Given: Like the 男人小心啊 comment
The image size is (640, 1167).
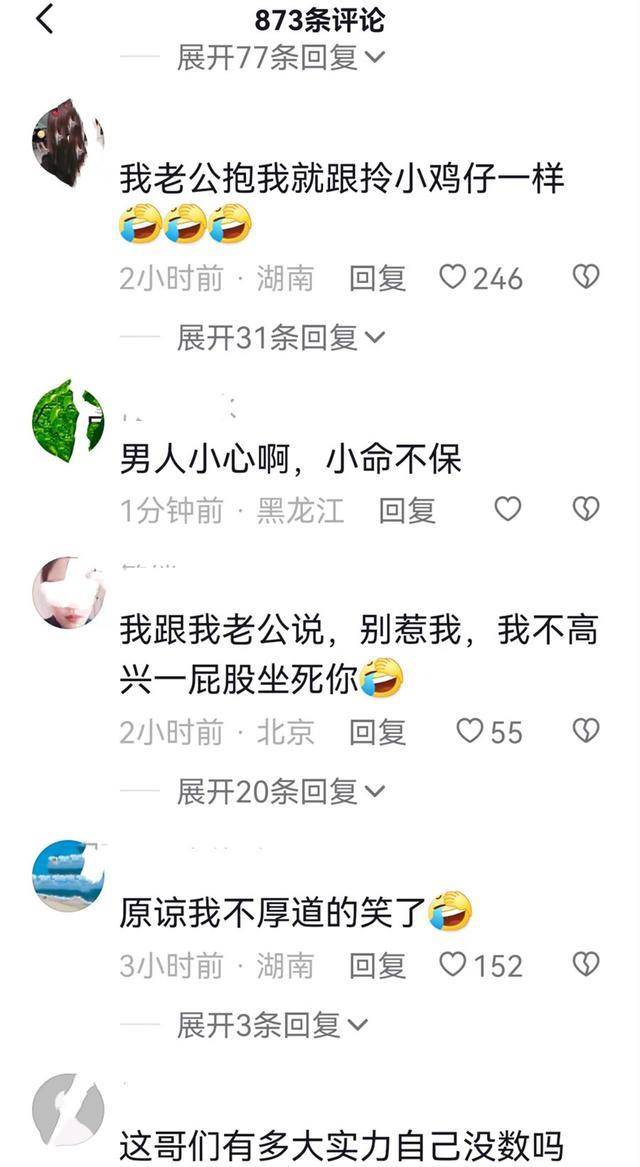Looking at the screenshot, I should pos(508,509).
